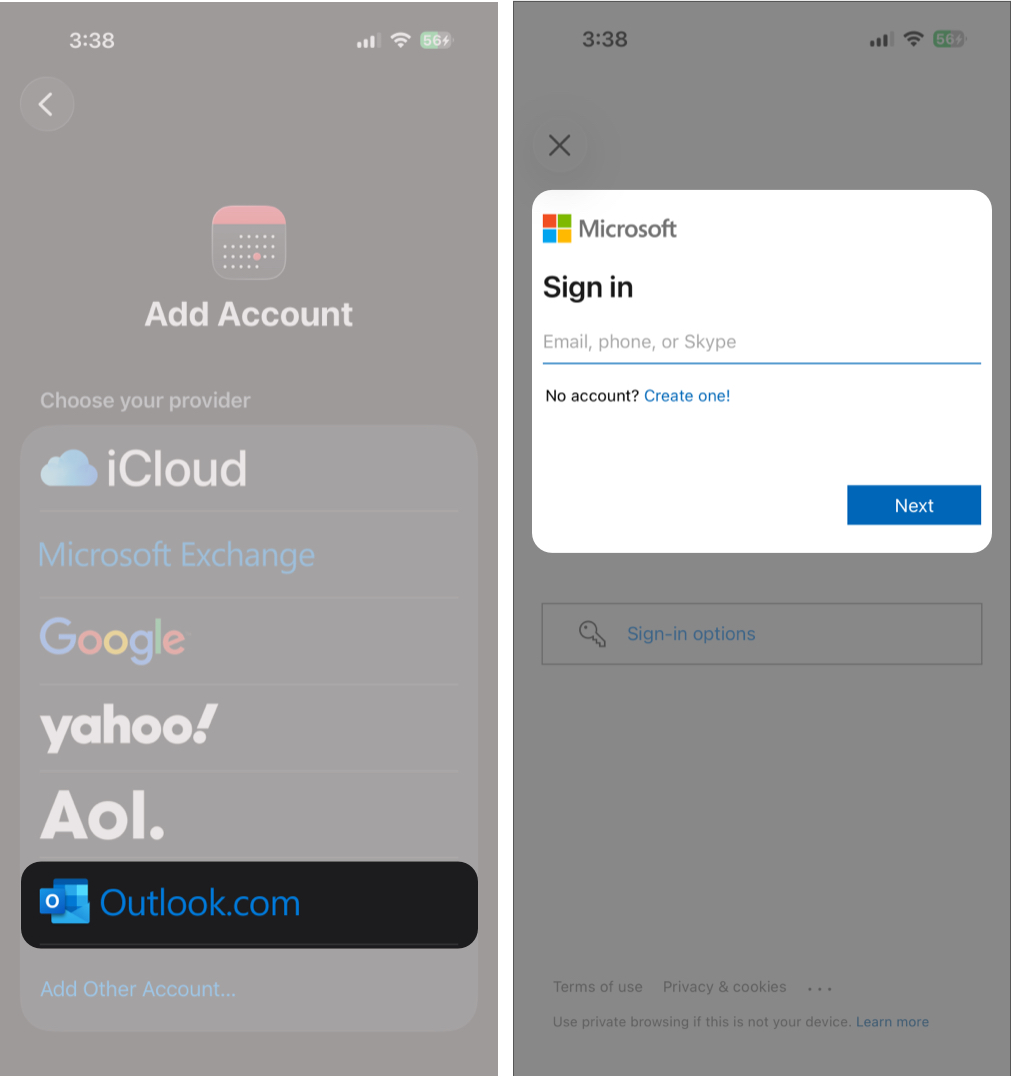The image size is (1011, 1083).
Task: Tap Add Other Account...
Action: click(137, 989)
